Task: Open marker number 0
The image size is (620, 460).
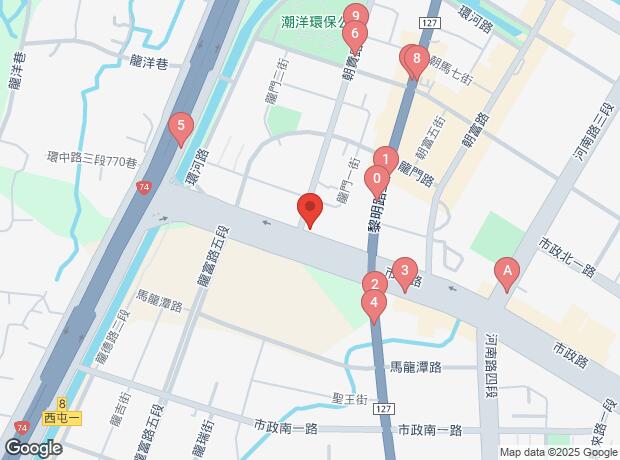Action: [376, 182]
